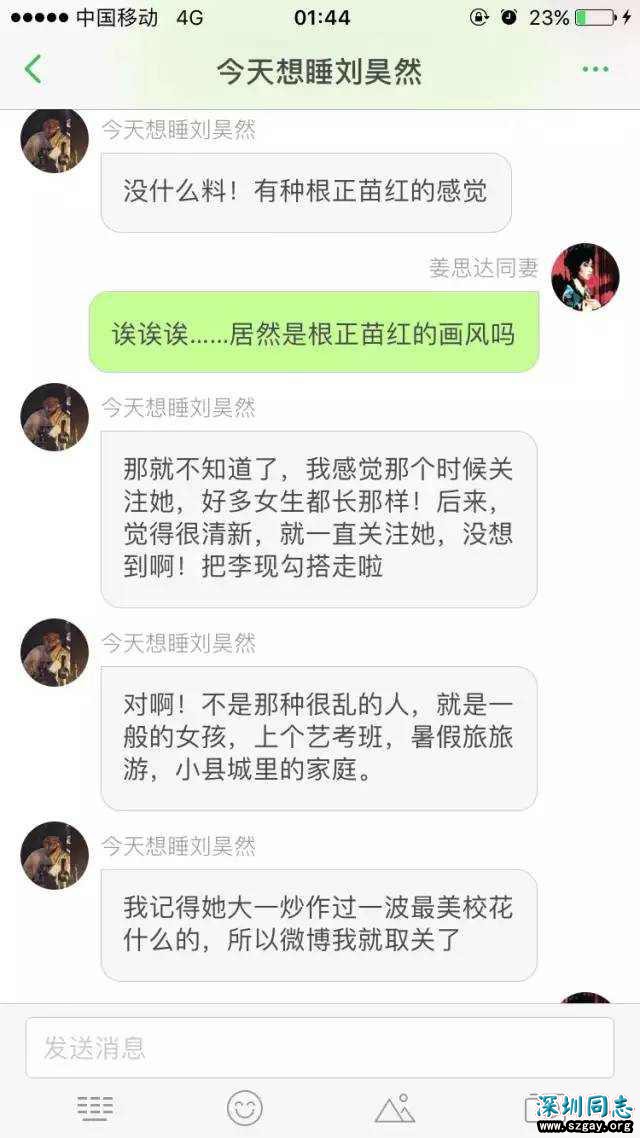Open the picture attachment icon

[394, 1108]
